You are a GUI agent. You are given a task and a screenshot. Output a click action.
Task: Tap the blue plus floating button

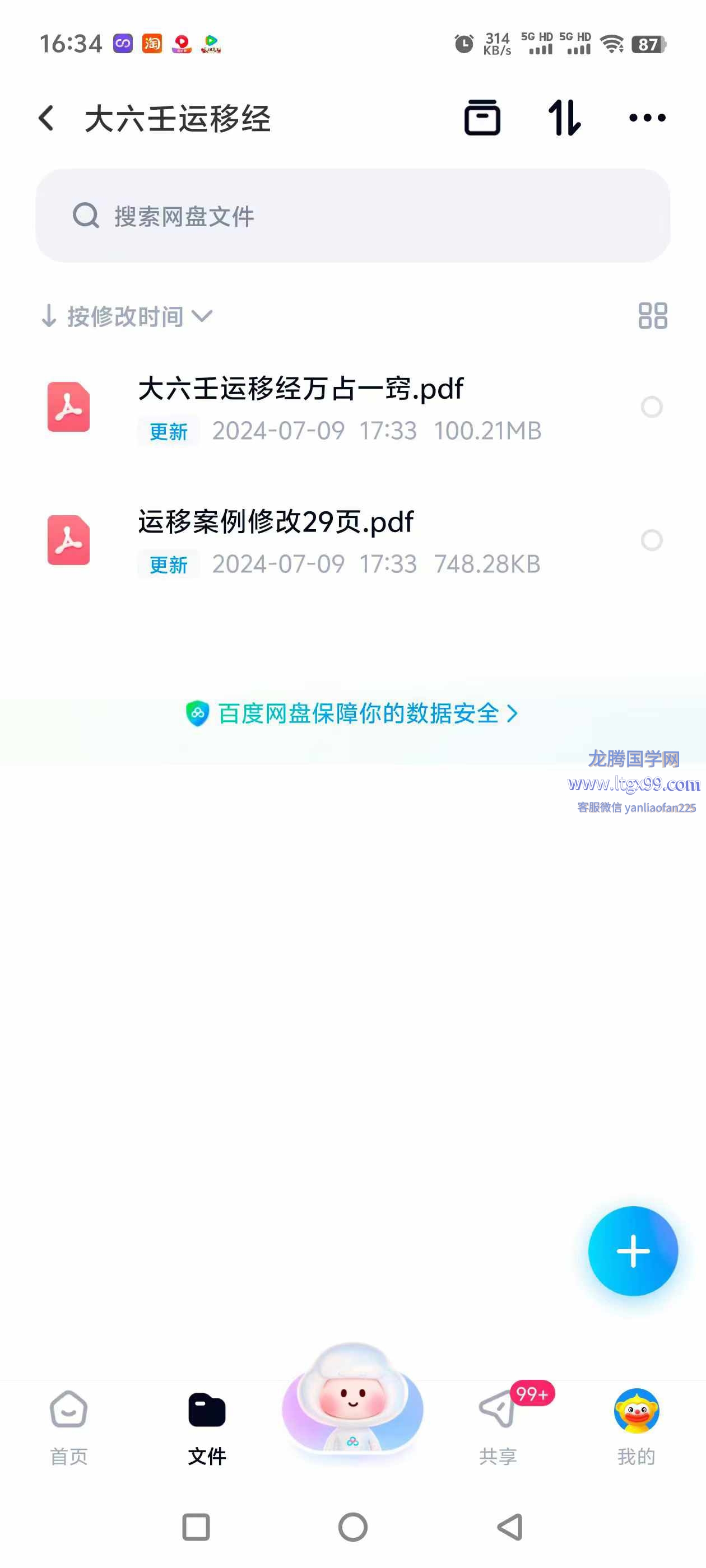(x=632, y=1251)
